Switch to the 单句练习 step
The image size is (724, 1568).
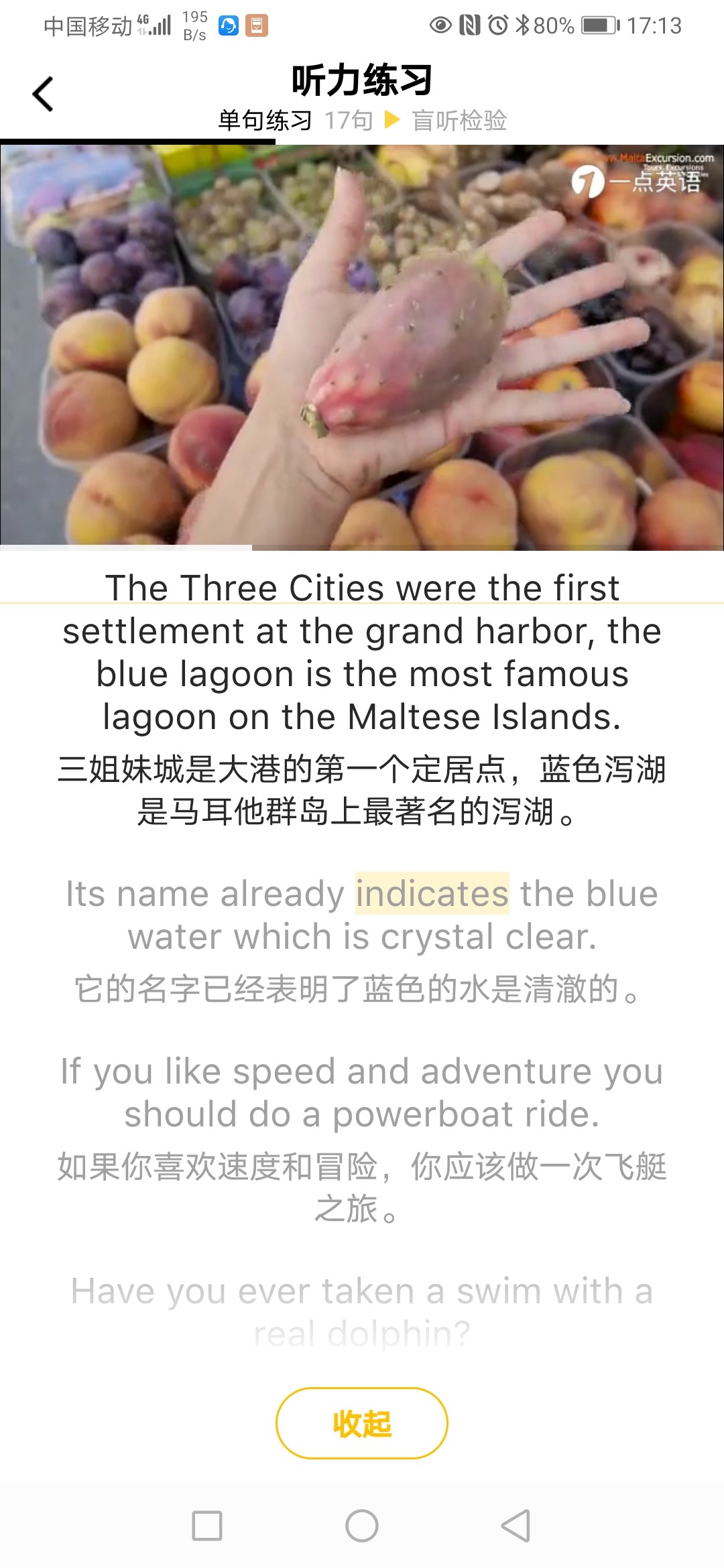[x=265, y=121]
